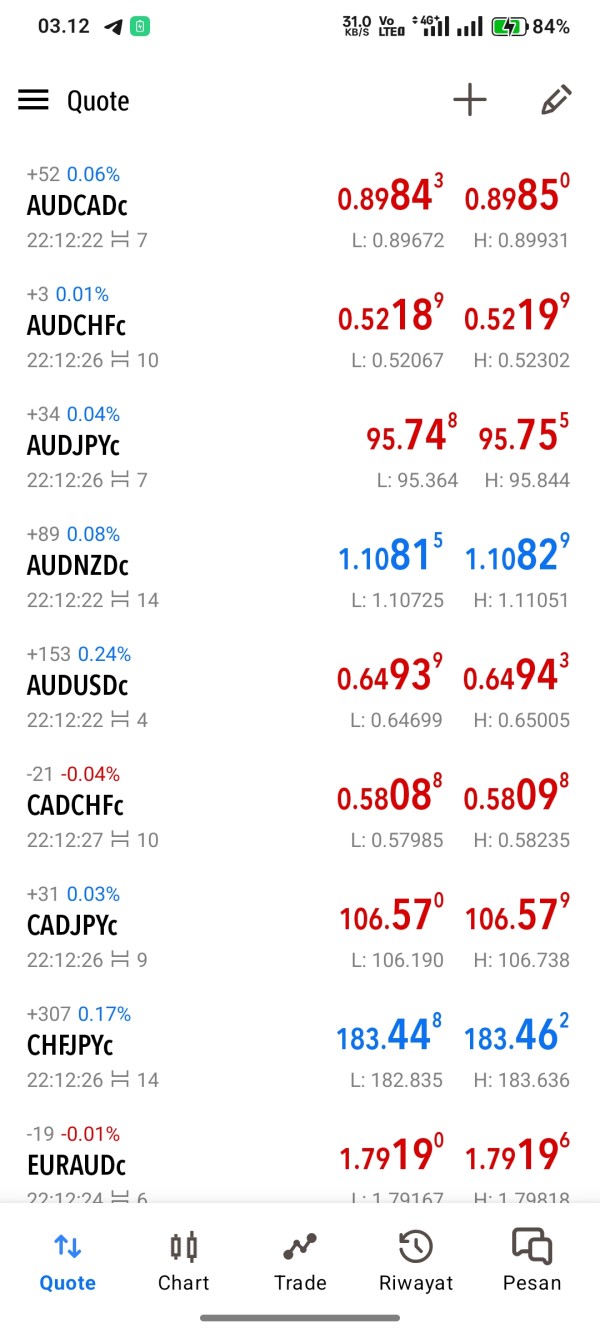Tap the AUDNZDc quote row
The height and width of the screenshot is (1333, 600).
[x=300, y=566]
